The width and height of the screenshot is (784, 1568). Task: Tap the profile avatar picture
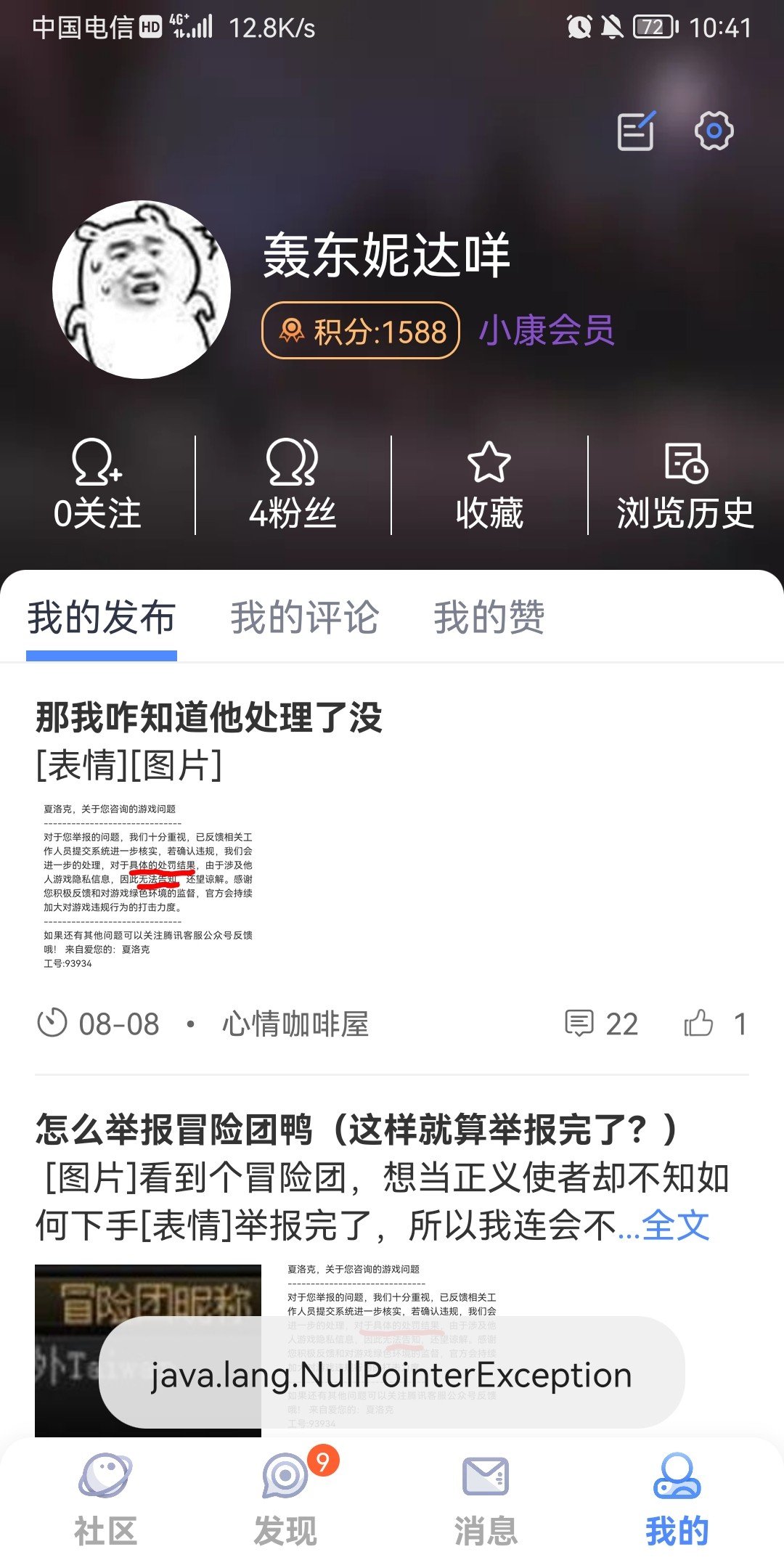coord(142,290)
